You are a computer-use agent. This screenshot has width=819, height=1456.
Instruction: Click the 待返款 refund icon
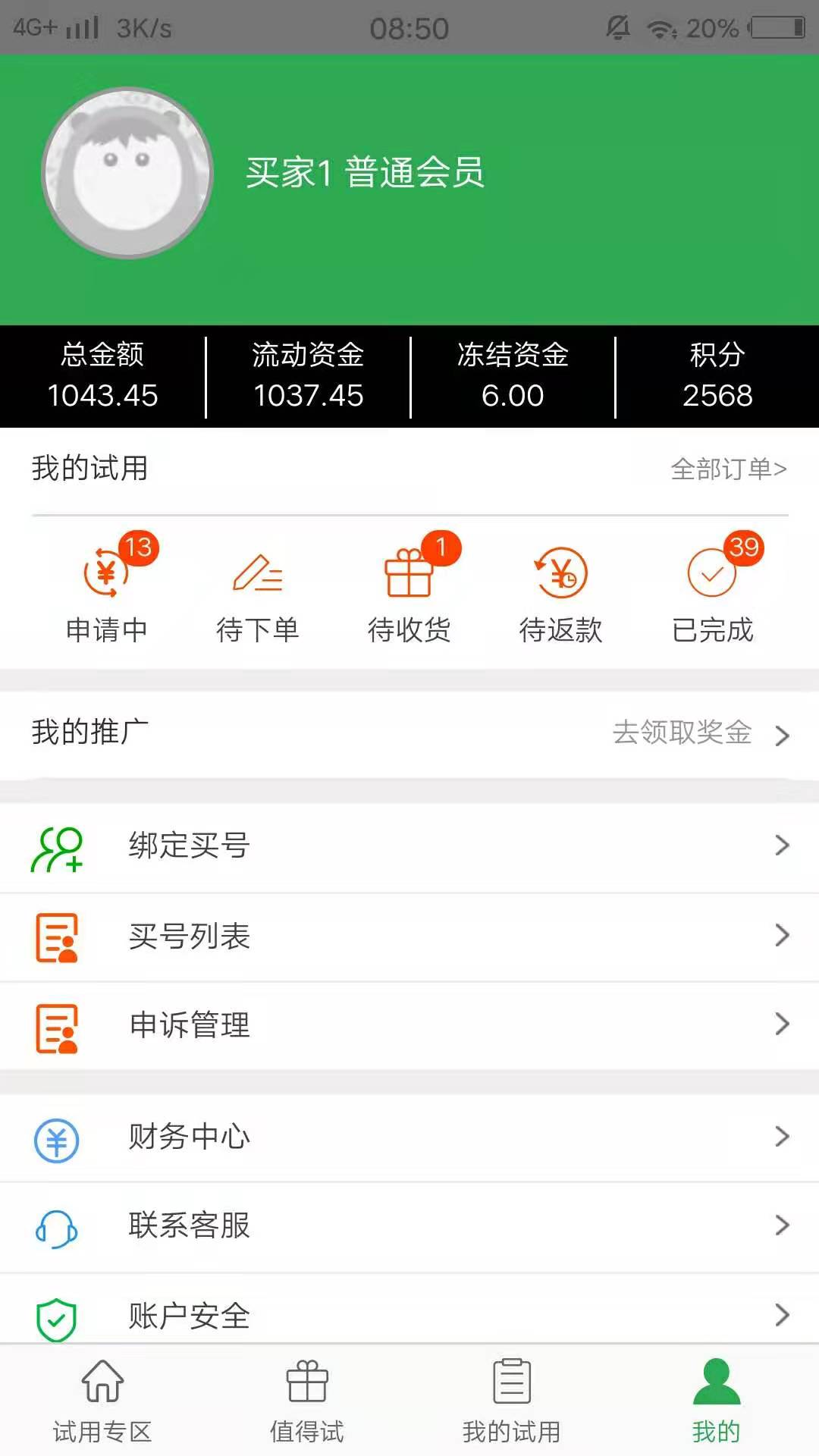560,574
